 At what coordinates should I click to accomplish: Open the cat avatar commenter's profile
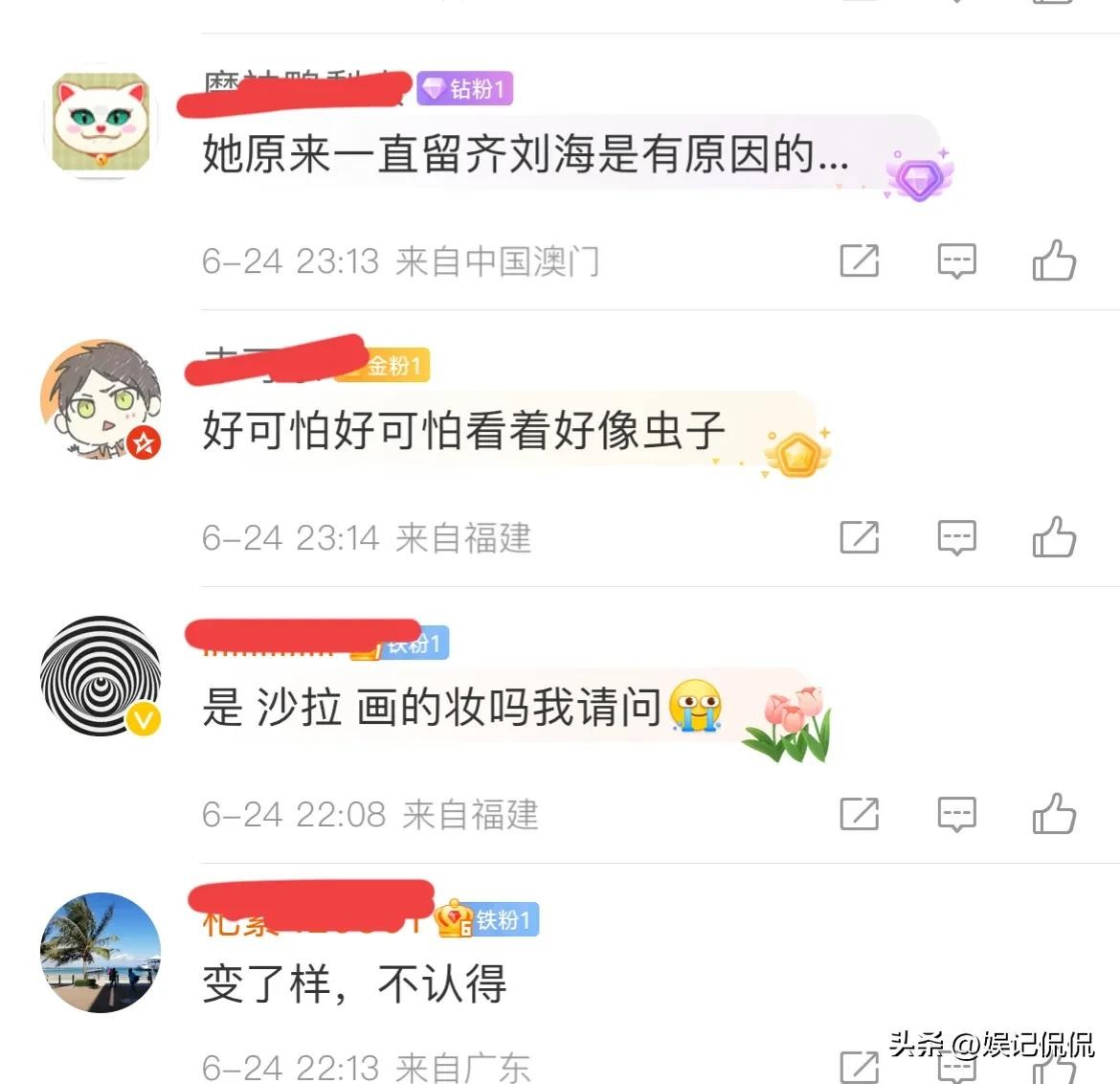click(101, 123)
